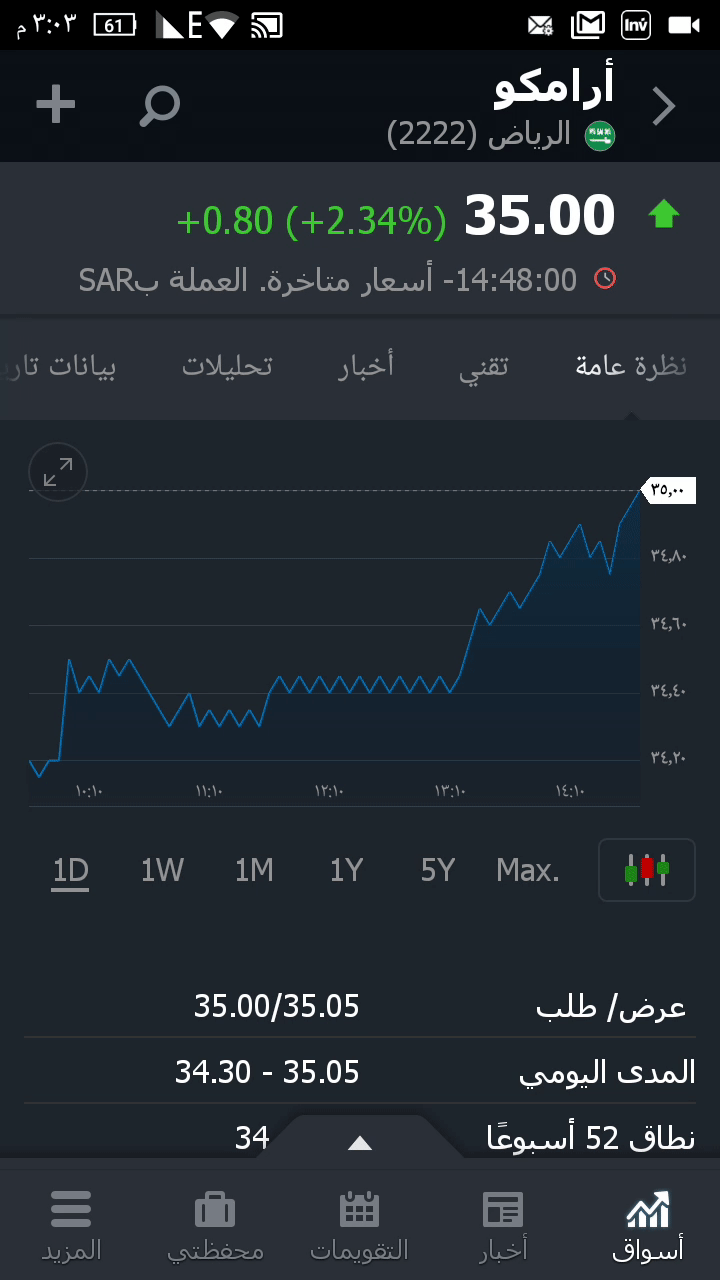This screenshot has width=720, height=1280.
Task: Select the نظرة عامة tab
Action: (x=631, y=366)
